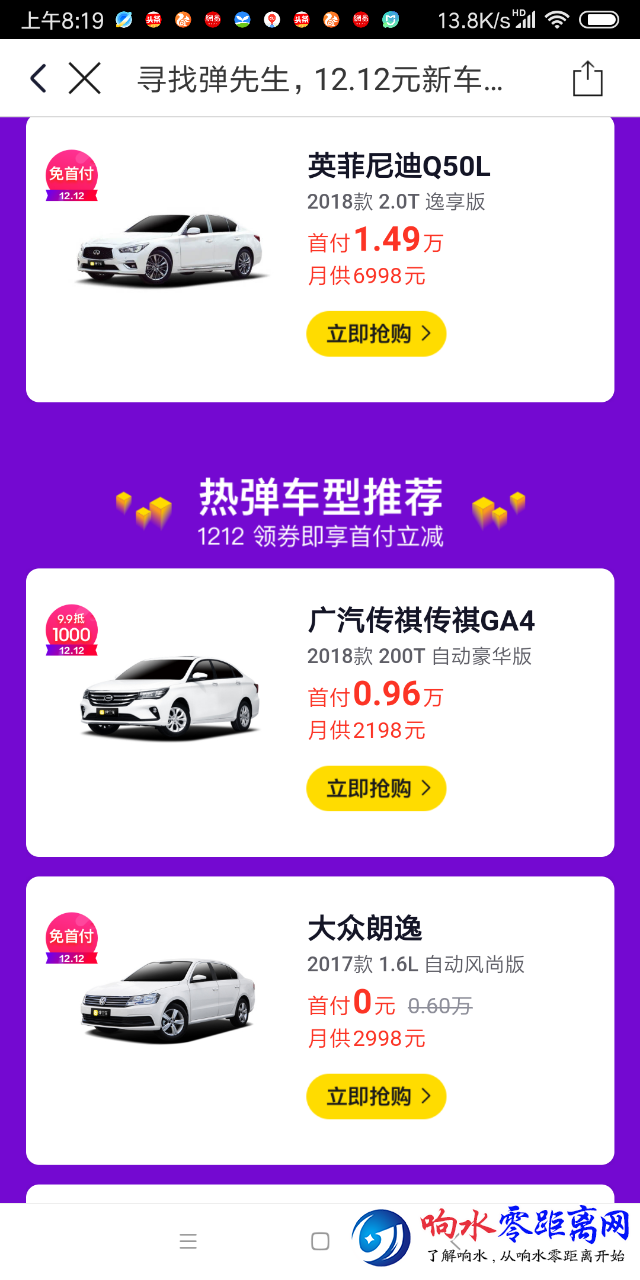Open the system recent menu button
The width and height of the screenshot is (640, 1280).
click(x=188, y=1242)
